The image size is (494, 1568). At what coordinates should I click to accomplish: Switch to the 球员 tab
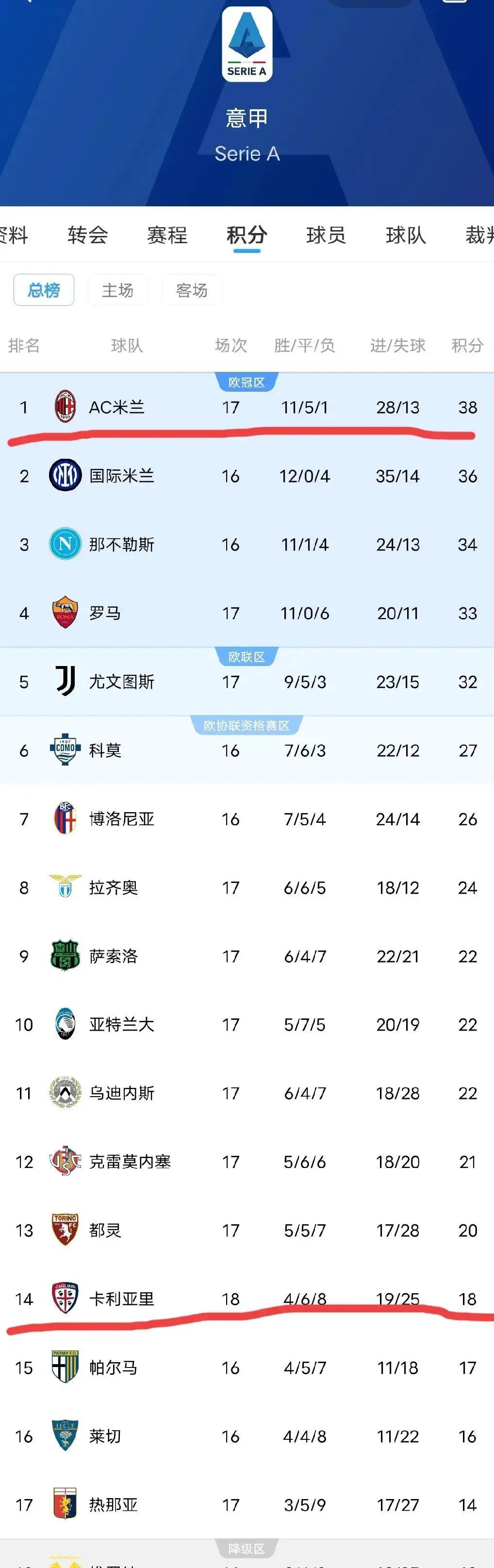pos(326,235)
